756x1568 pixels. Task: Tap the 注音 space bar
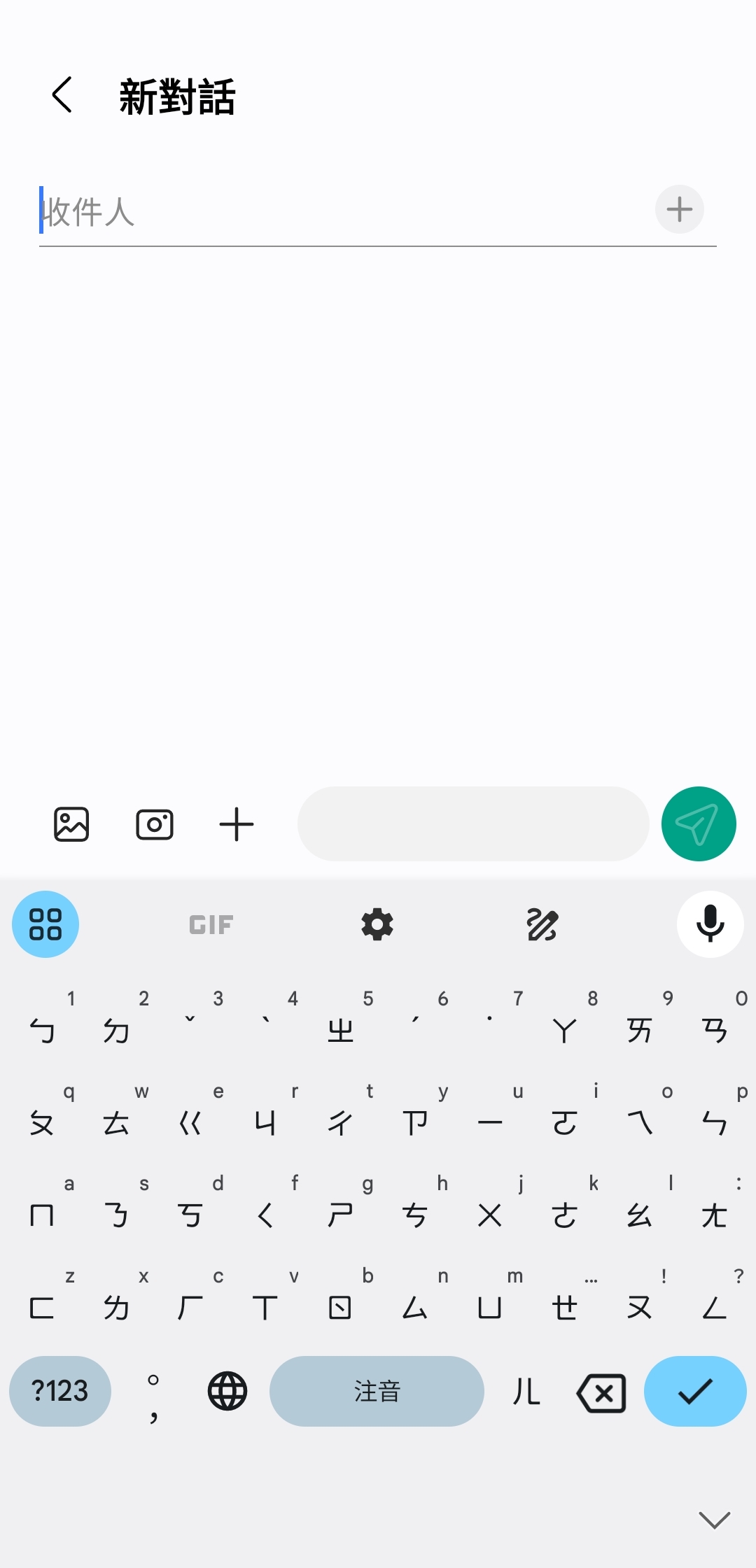pyautogui.click(x=377, y=1391)
